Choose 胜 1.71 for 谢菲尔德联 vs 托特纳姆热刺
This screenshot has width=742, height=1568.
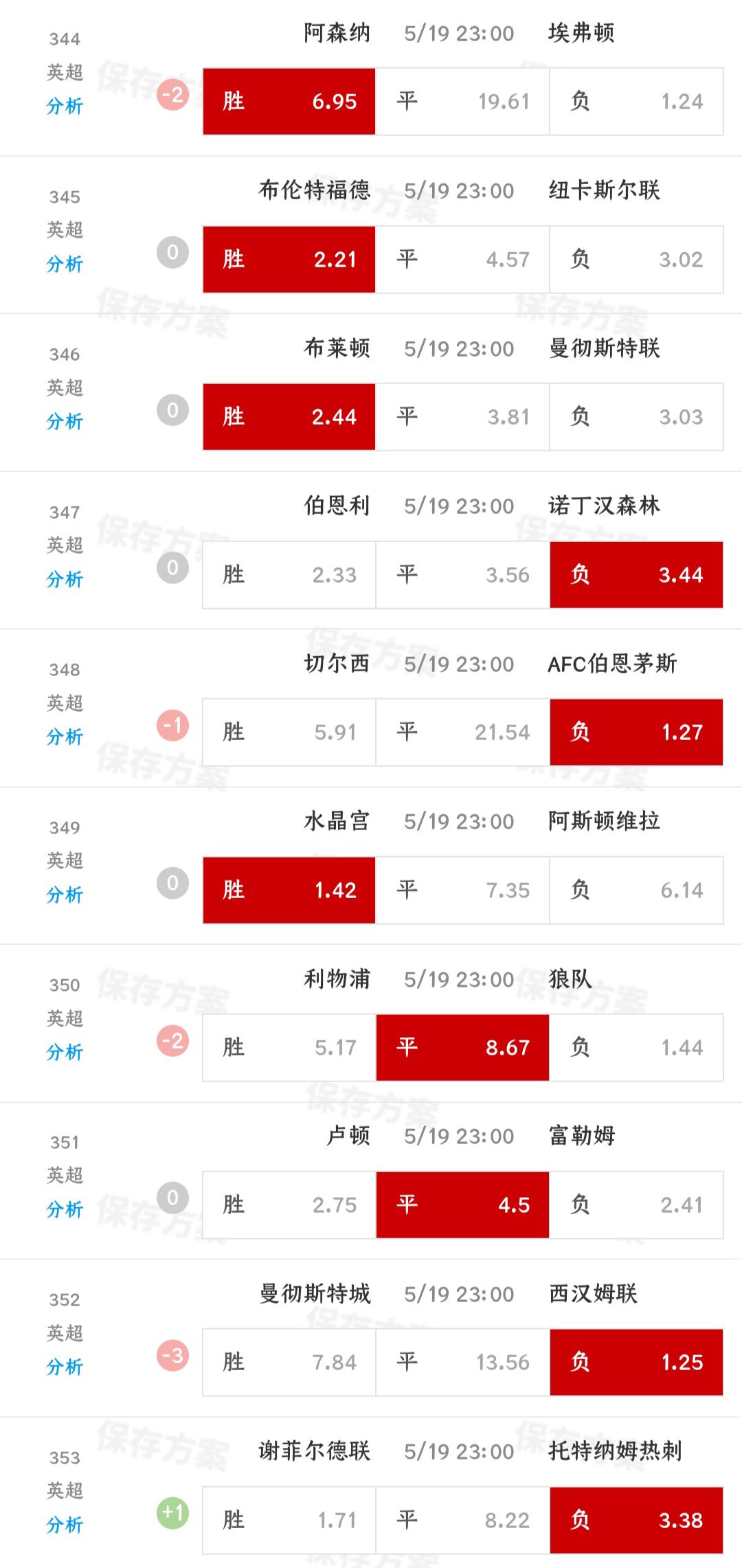coord(289,1520)
